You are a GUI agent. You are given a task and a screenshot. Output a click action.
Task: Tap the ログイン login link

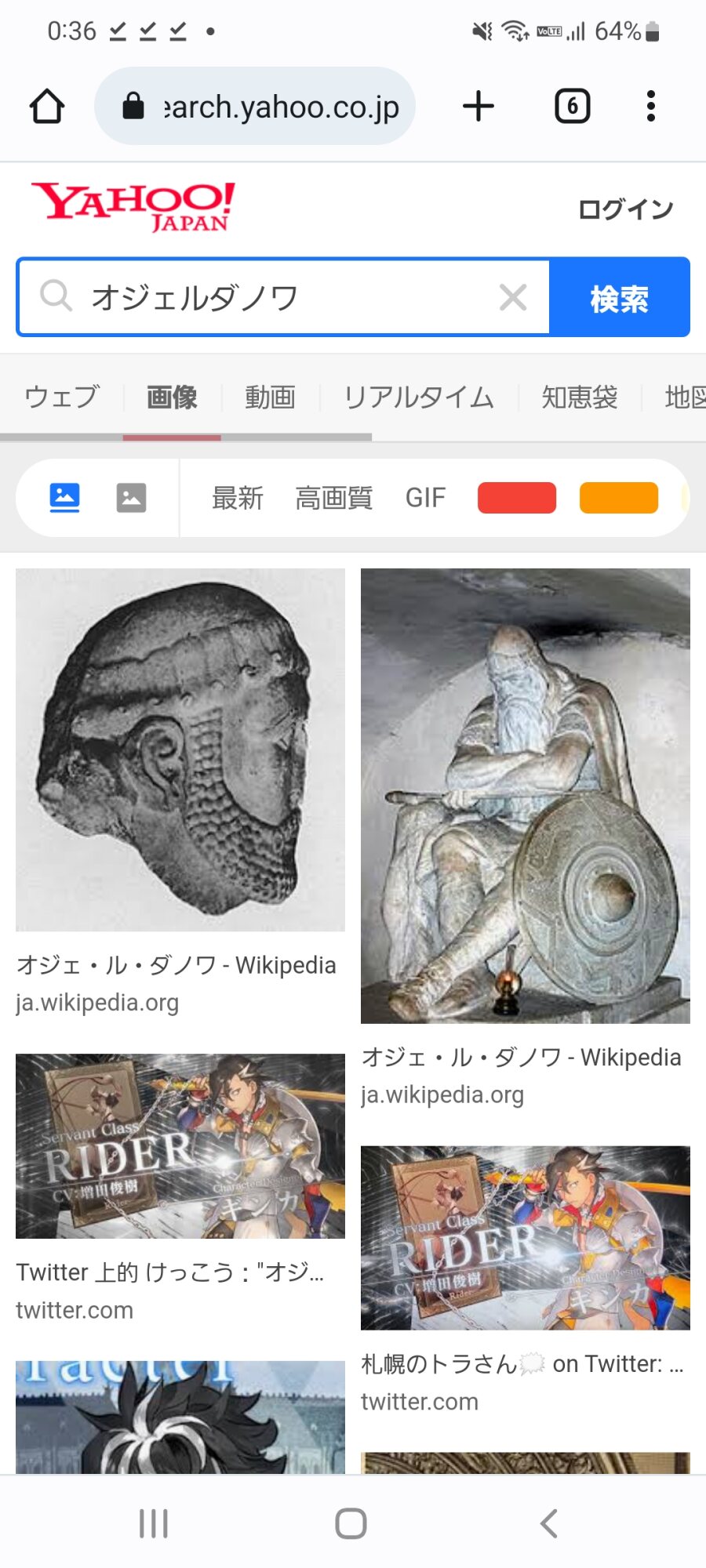click(625, 209)
